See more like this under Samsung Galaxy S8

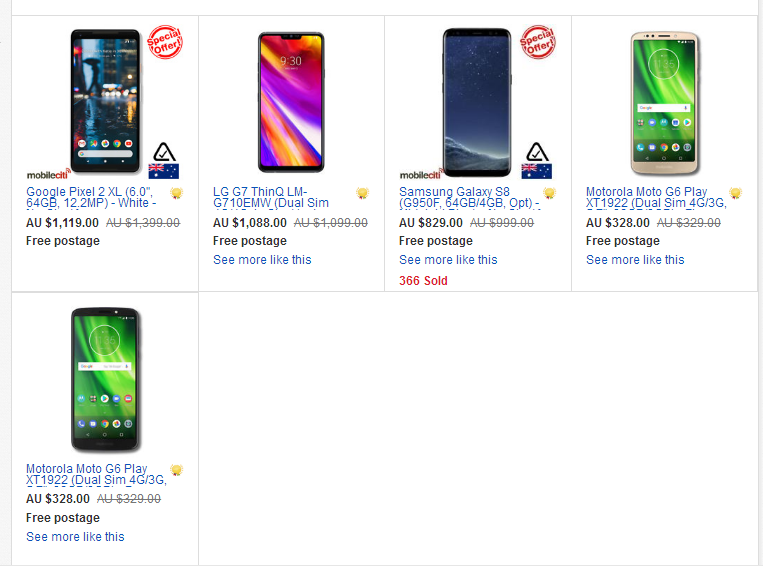tap(448, 259)
